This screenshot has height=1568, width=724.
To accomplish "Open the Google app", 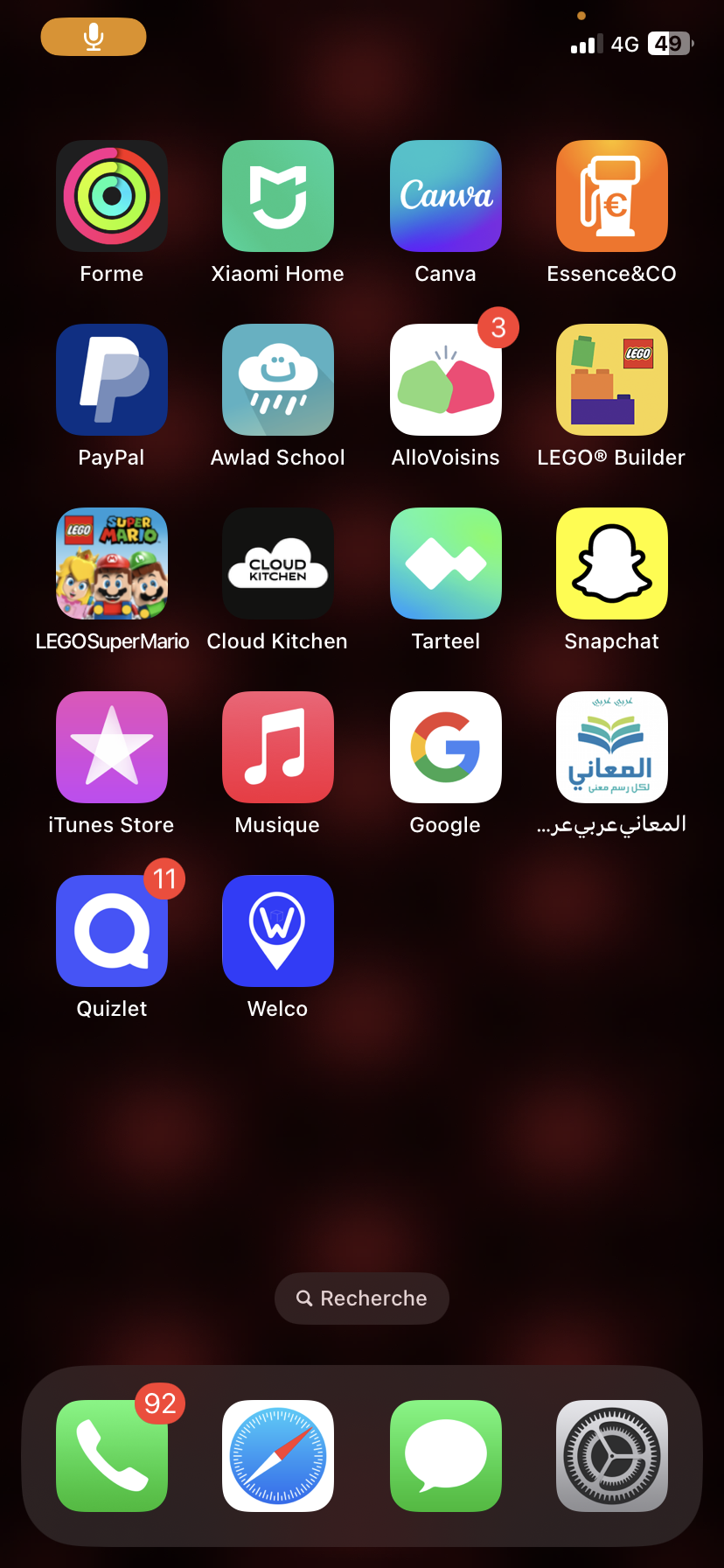I will (x=446, y=747).
